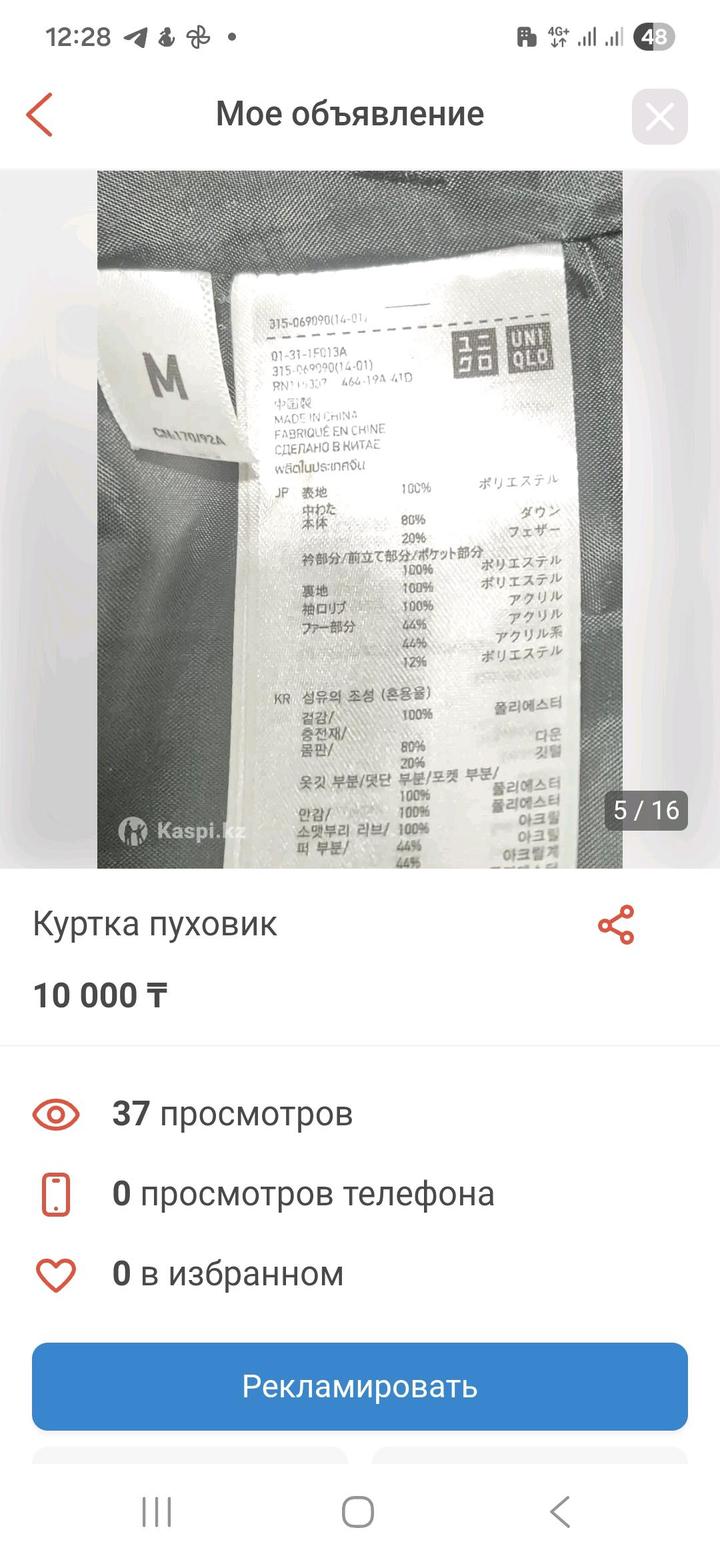
Task: Open the listing photo full screen
Action: (360, 518)
